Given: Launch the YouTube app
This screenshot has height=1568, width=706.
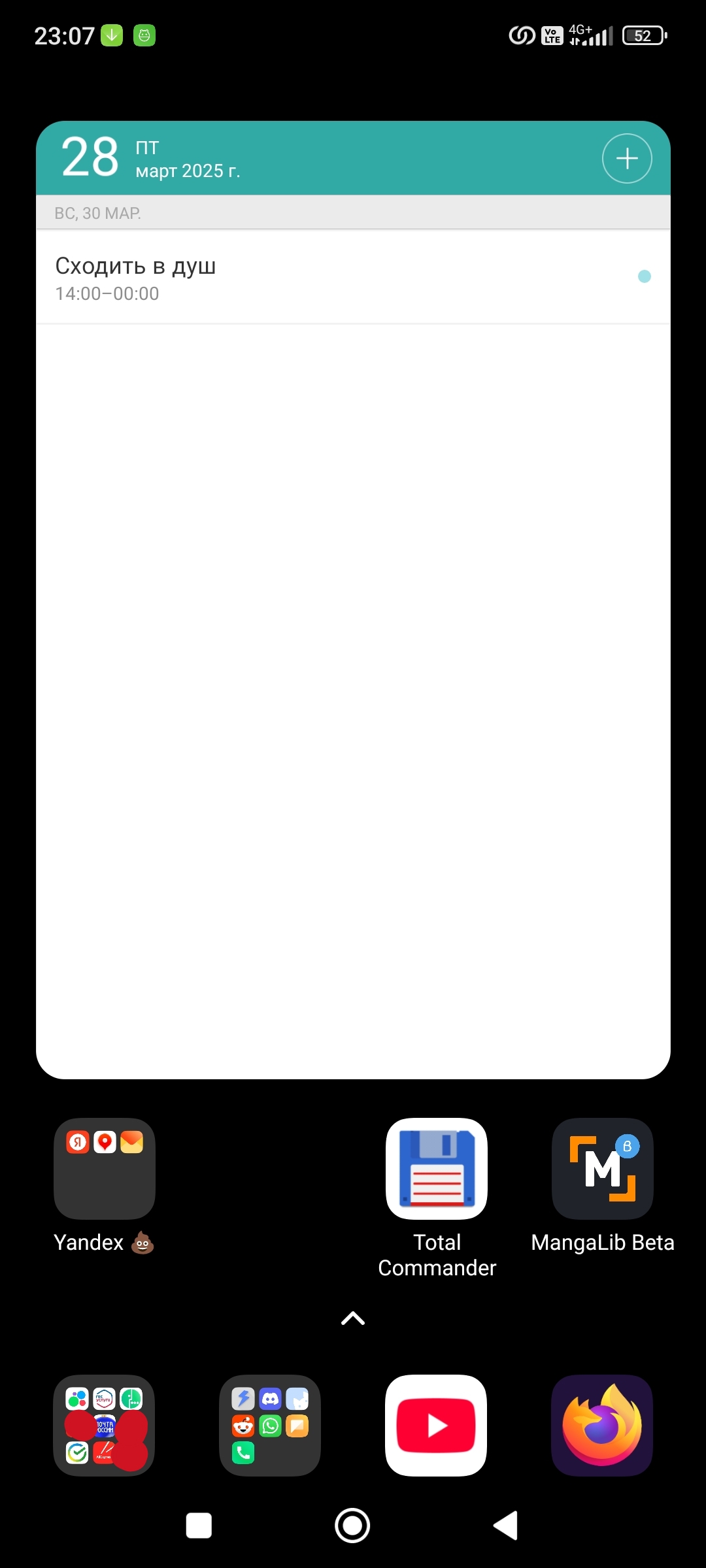Looking at the screenshot, I should pos(436,1426).
